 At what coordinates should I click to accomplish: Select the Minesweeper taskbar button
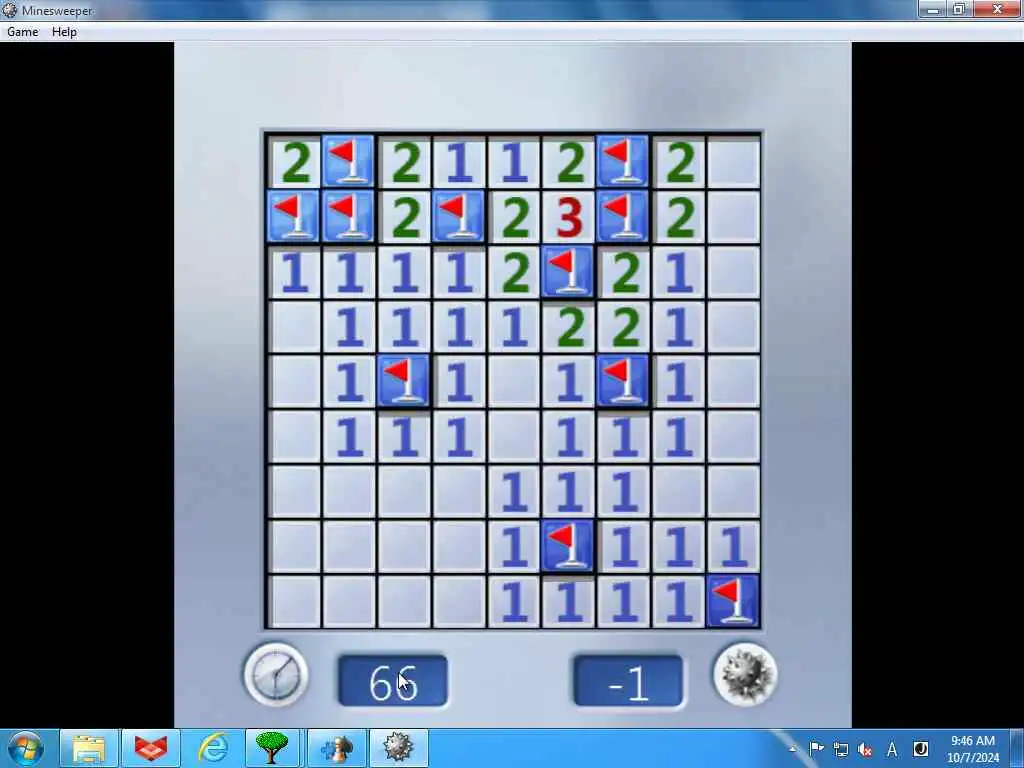click(399, 748)
